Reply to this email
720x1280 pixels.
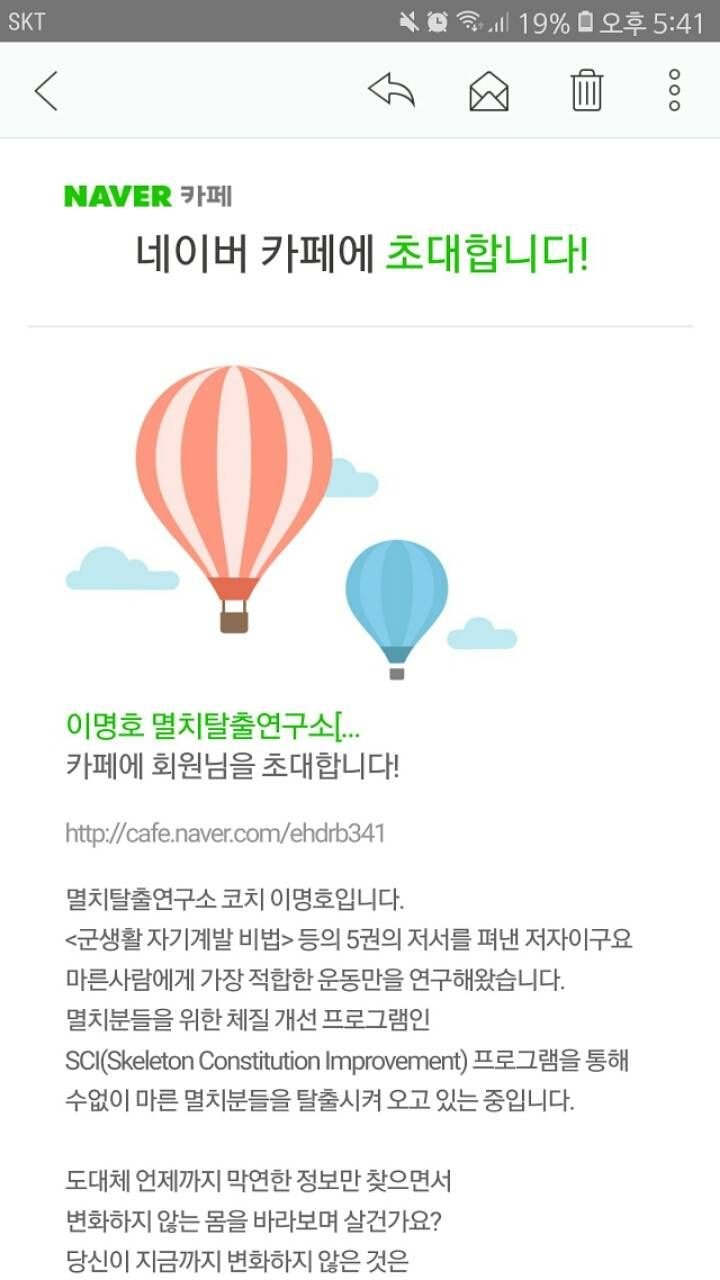coord(391,91)
